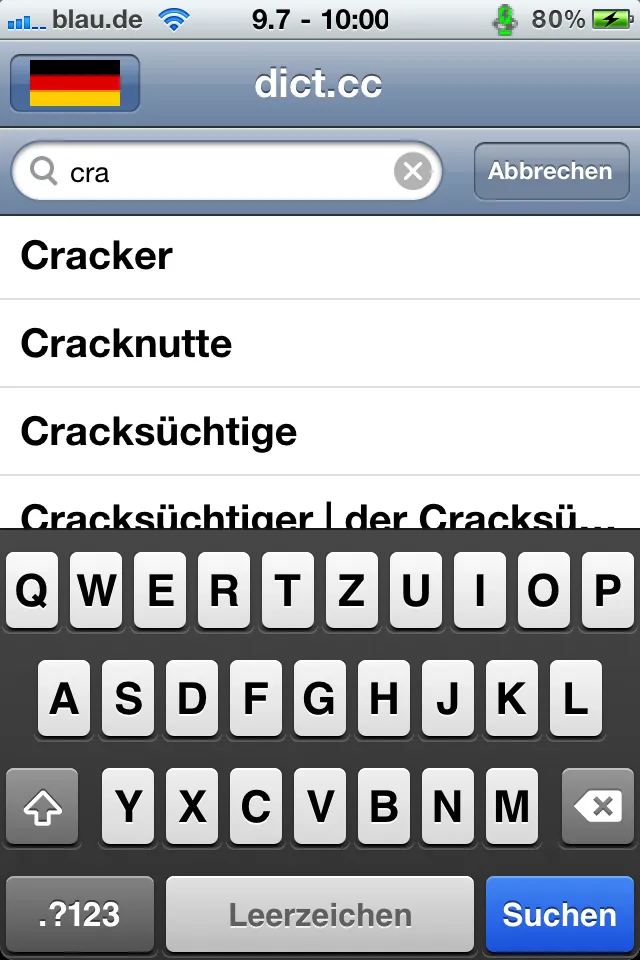Clear the search text field

click(412, 172)
